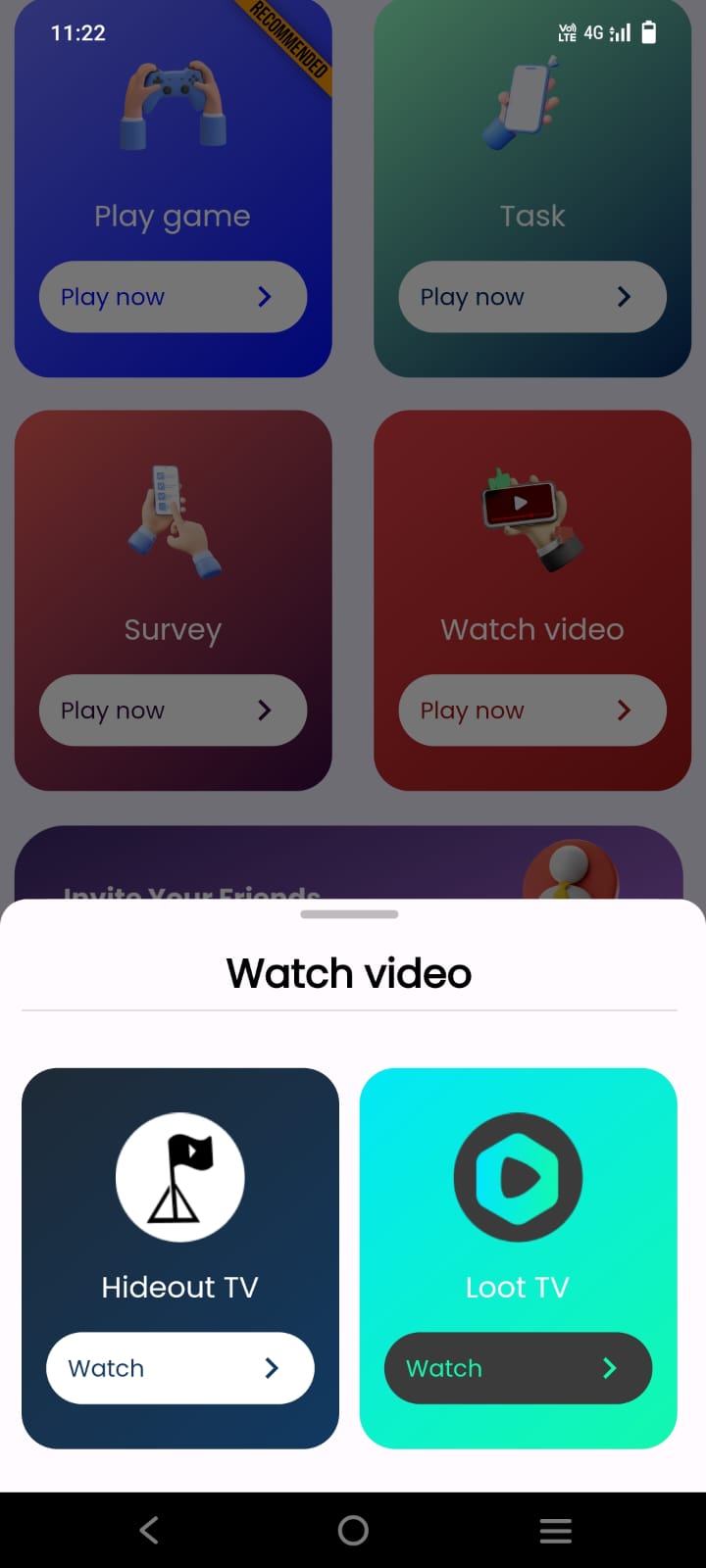Tap Watch button under Hideout TV
Viewport: 706px width, 1568px height.
point(180,1368)
